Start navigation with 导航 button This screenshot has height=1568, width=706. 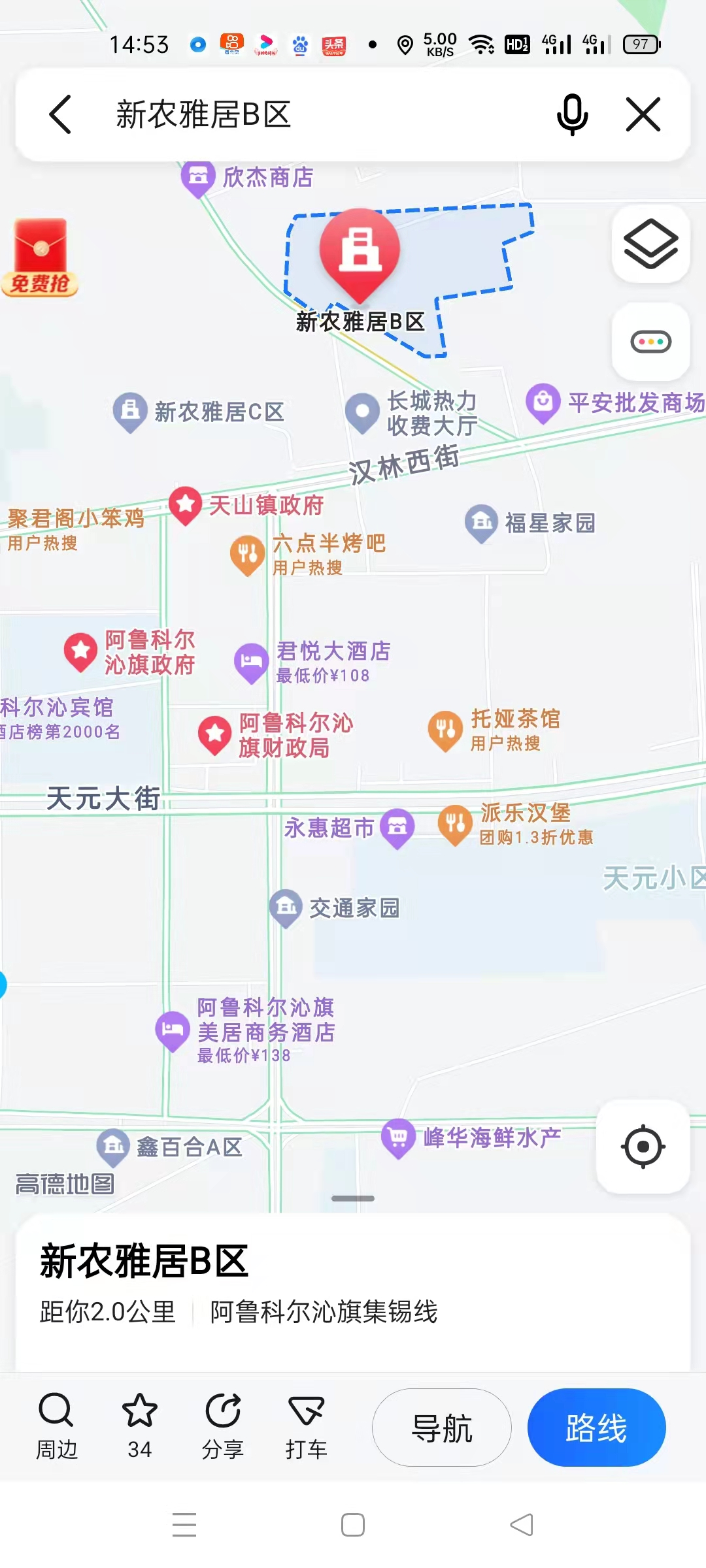point(442,1428)
